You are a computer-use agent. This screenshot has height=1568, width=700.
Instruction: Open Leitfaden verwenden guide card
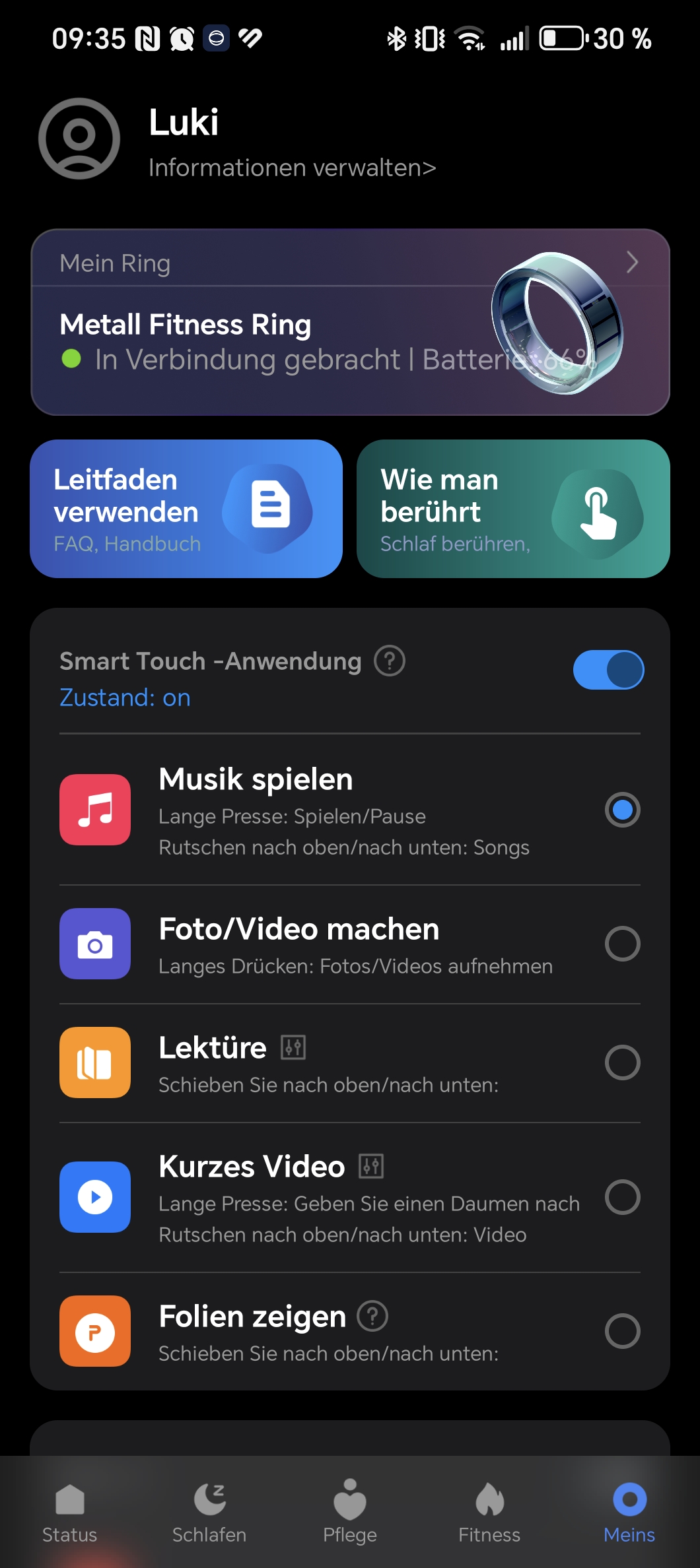click(186, 509)
